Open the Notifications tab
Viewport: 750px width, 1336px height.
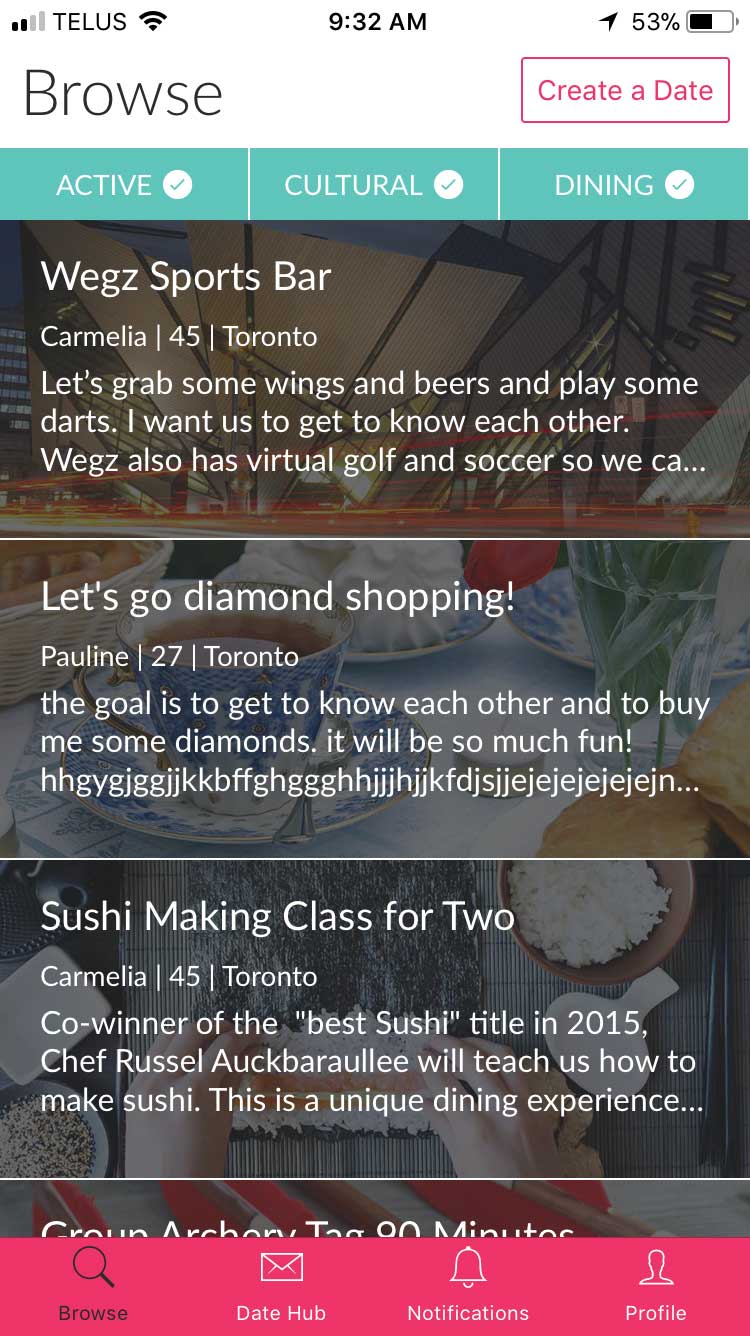468,1287
